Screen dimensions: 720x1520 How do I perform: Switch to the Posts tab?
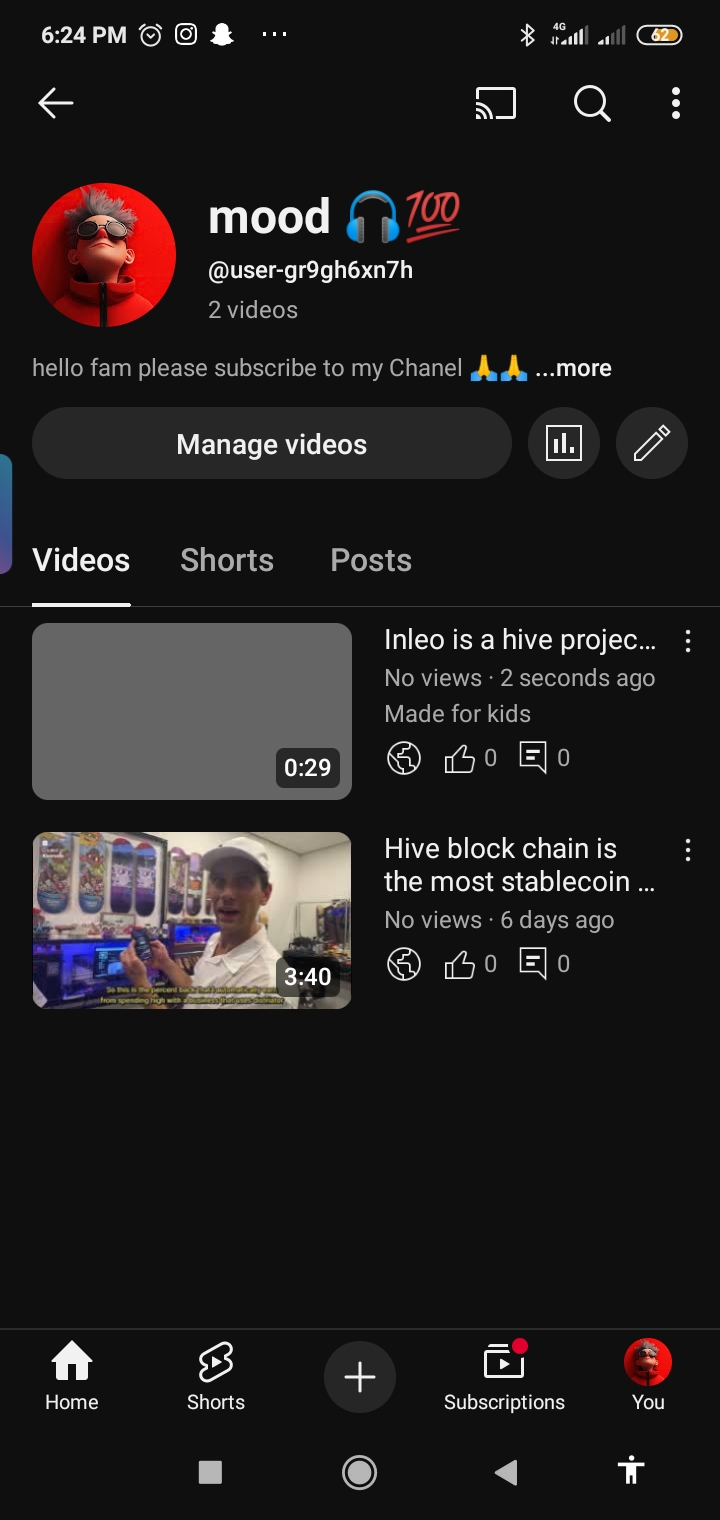[x=370, y=560]
